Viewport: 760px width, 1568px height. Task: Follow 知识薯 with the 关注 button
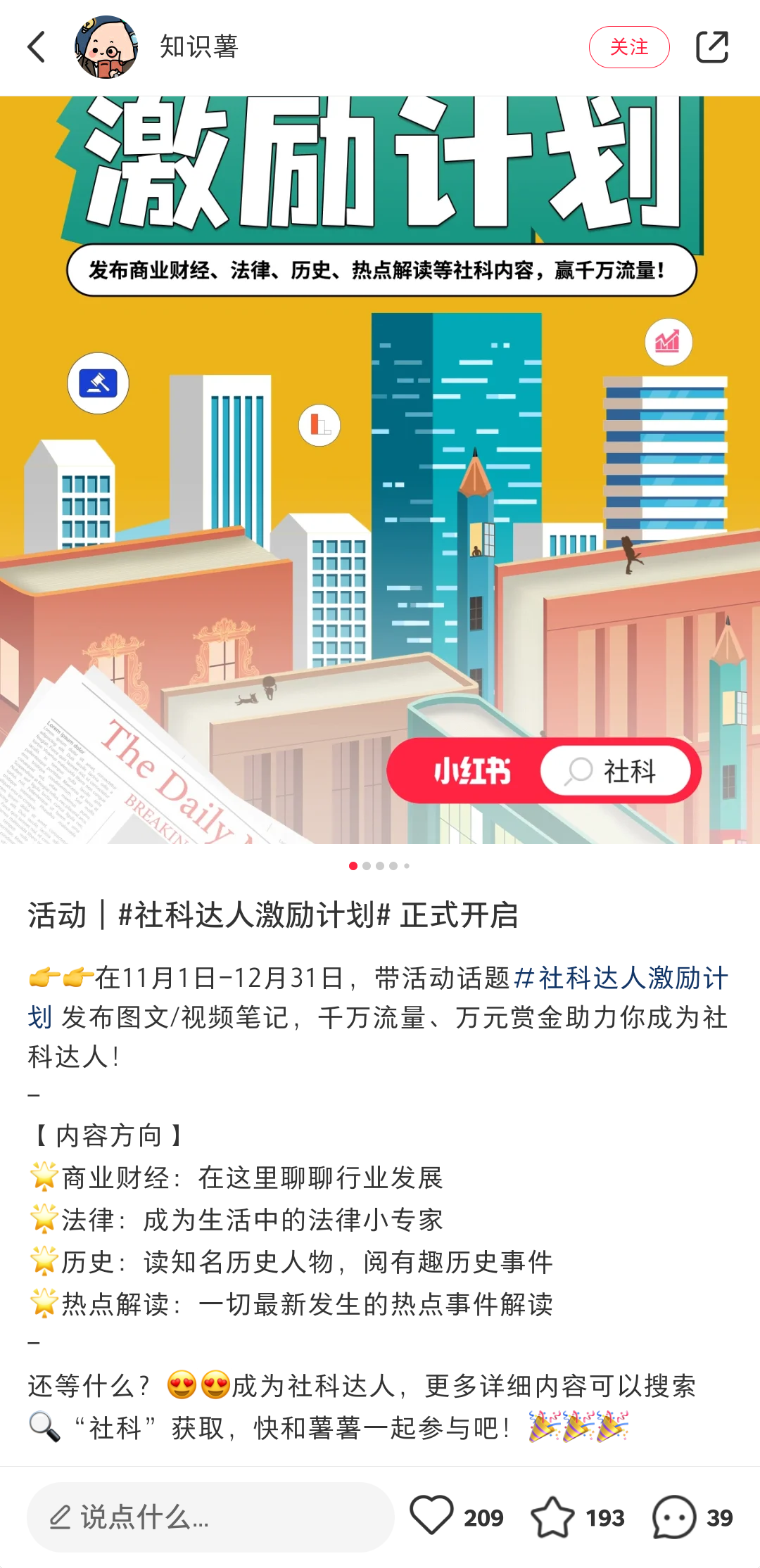[x=628, y=47]
